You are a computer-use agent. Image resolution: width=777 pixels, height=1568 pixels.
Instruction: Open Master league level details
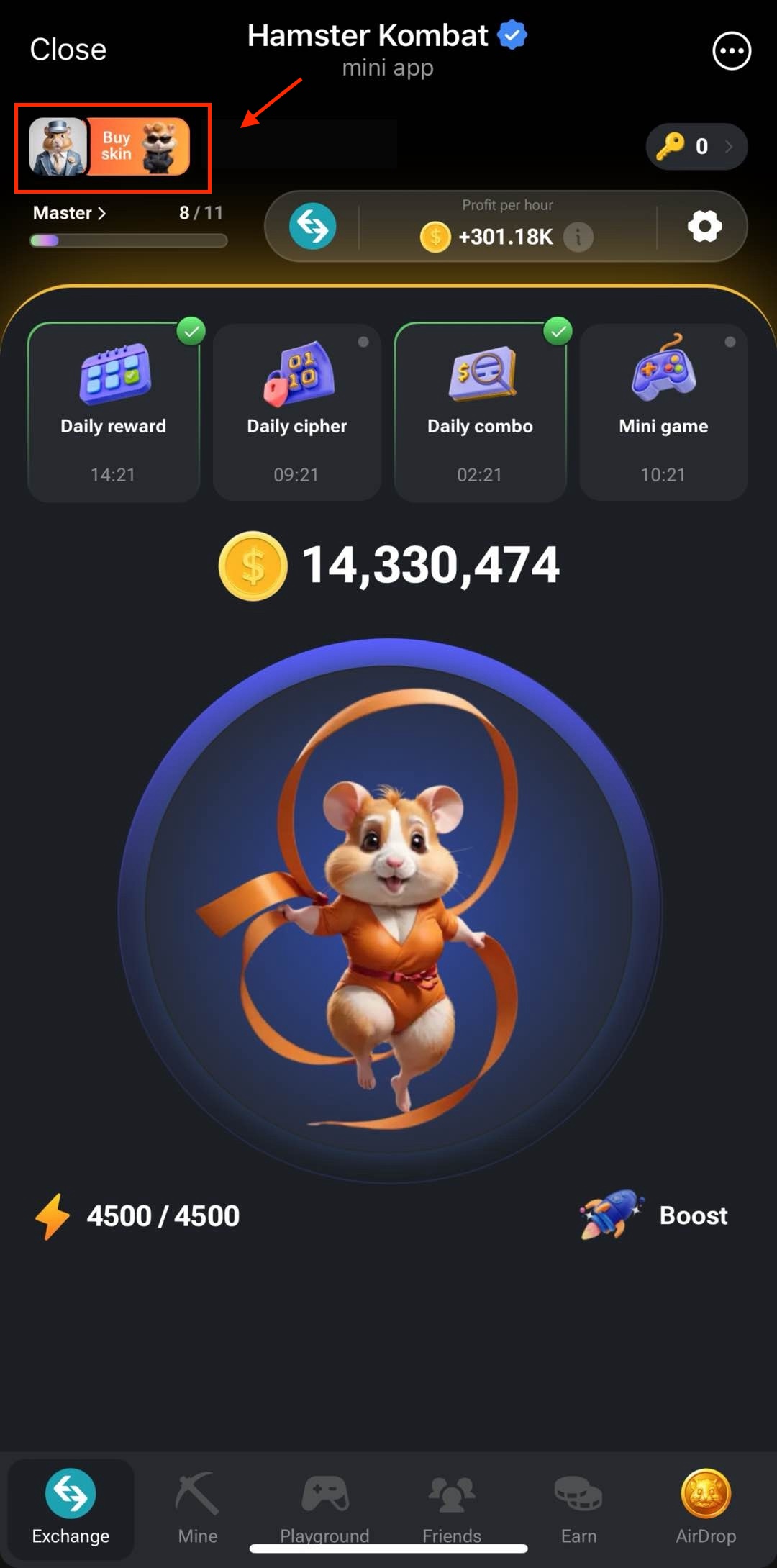70,213
